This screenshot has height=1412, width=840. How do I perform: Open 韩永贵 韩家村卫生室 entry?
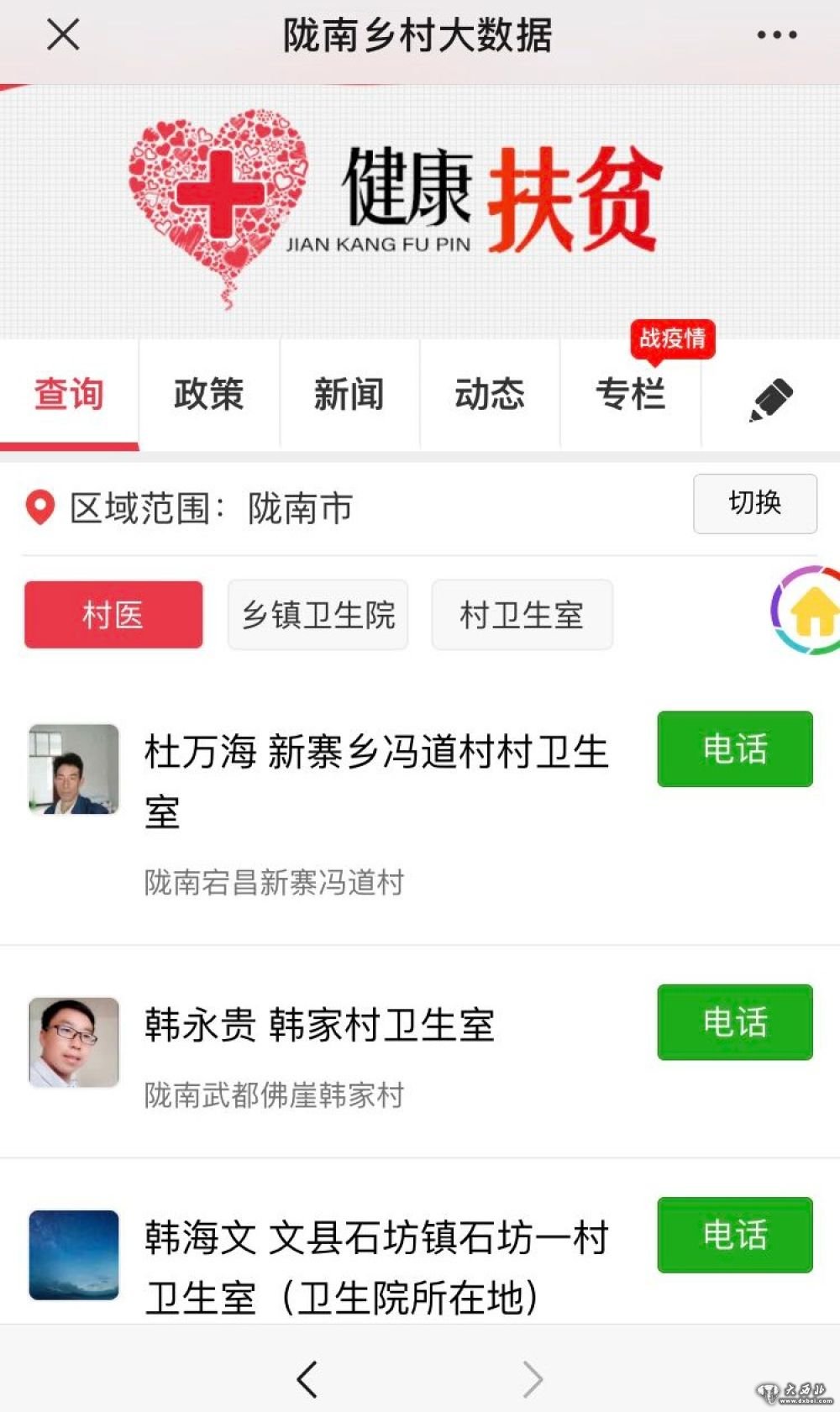(x=319, y=1026)
